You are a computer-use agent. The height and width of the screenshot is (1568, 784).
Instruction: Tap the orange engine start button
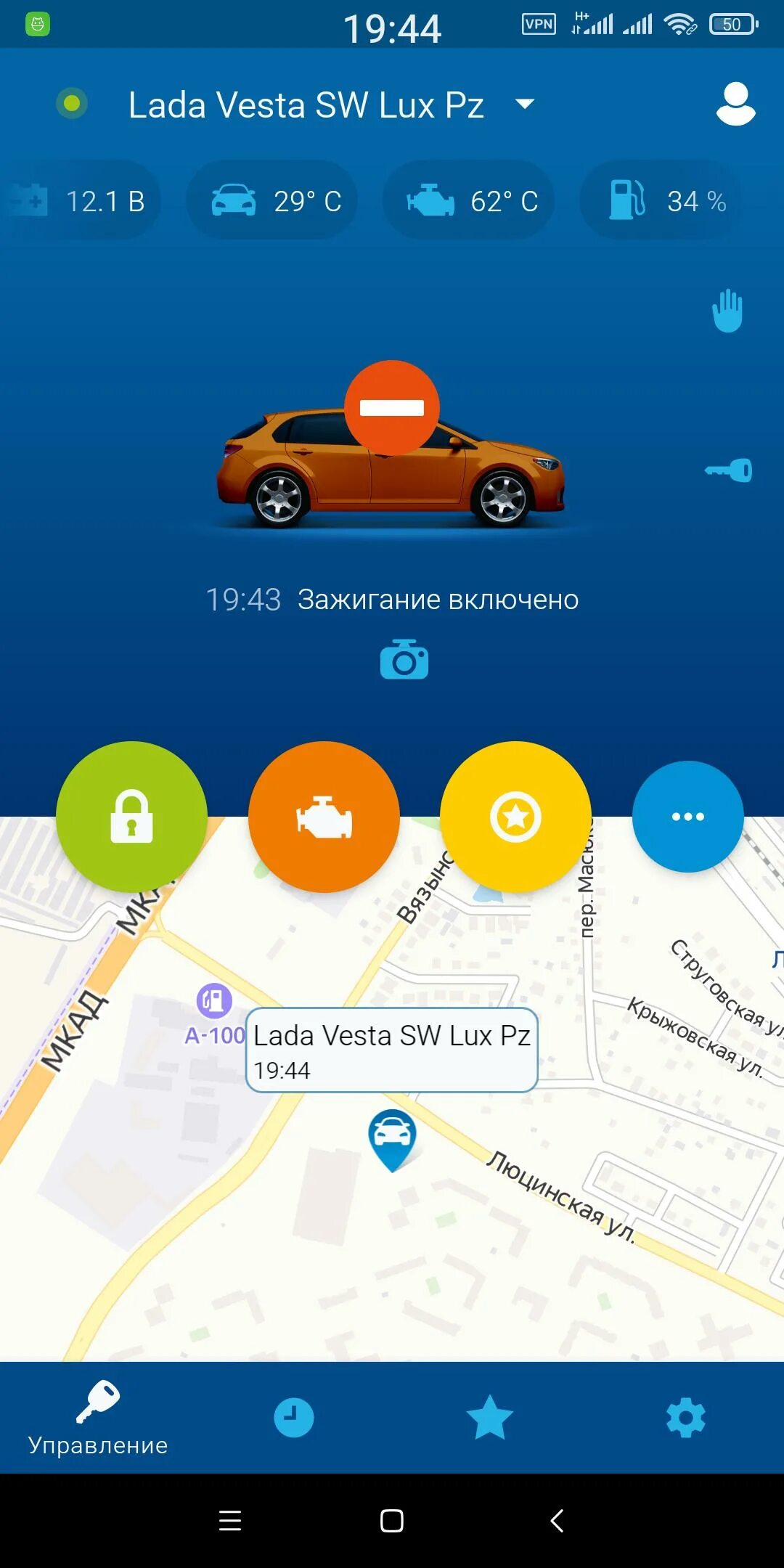(x=324, y=817)
